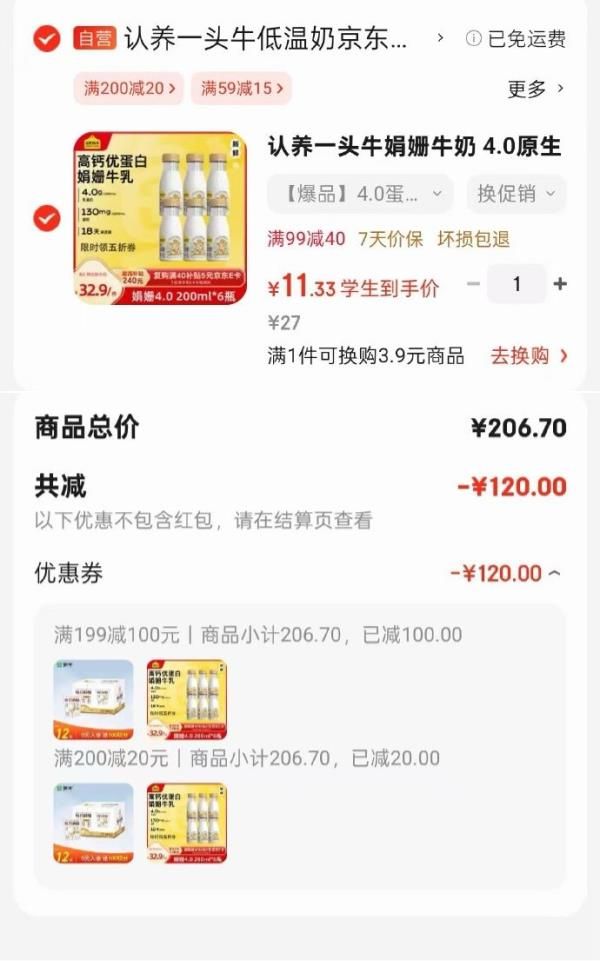Tap the 满59减15 coupon chip
Screen dimensions: 600x961
[241, 88]
